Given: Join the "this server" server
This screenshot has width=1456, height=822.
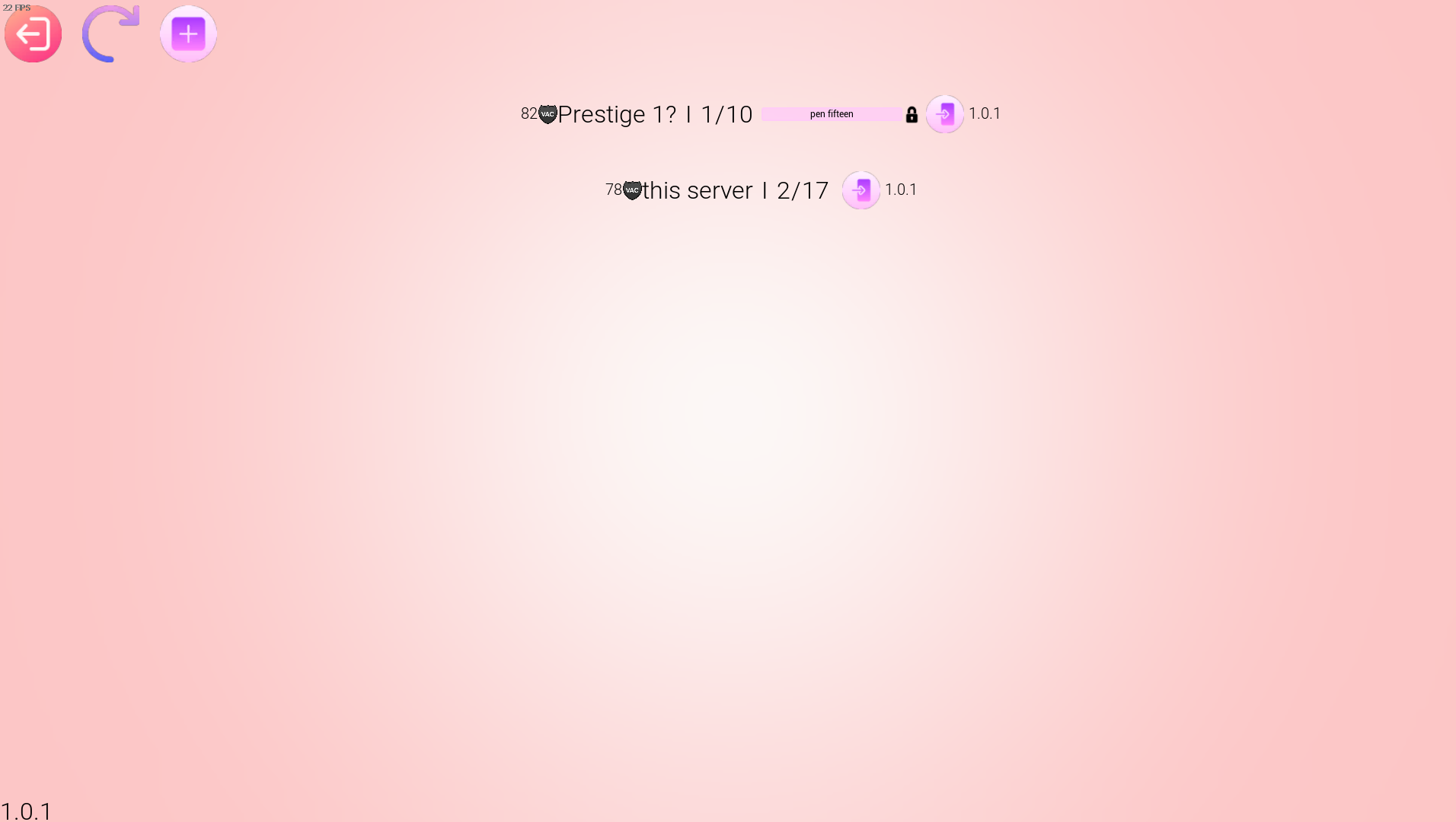Looking at the screenshot, I should coord(861,190).
